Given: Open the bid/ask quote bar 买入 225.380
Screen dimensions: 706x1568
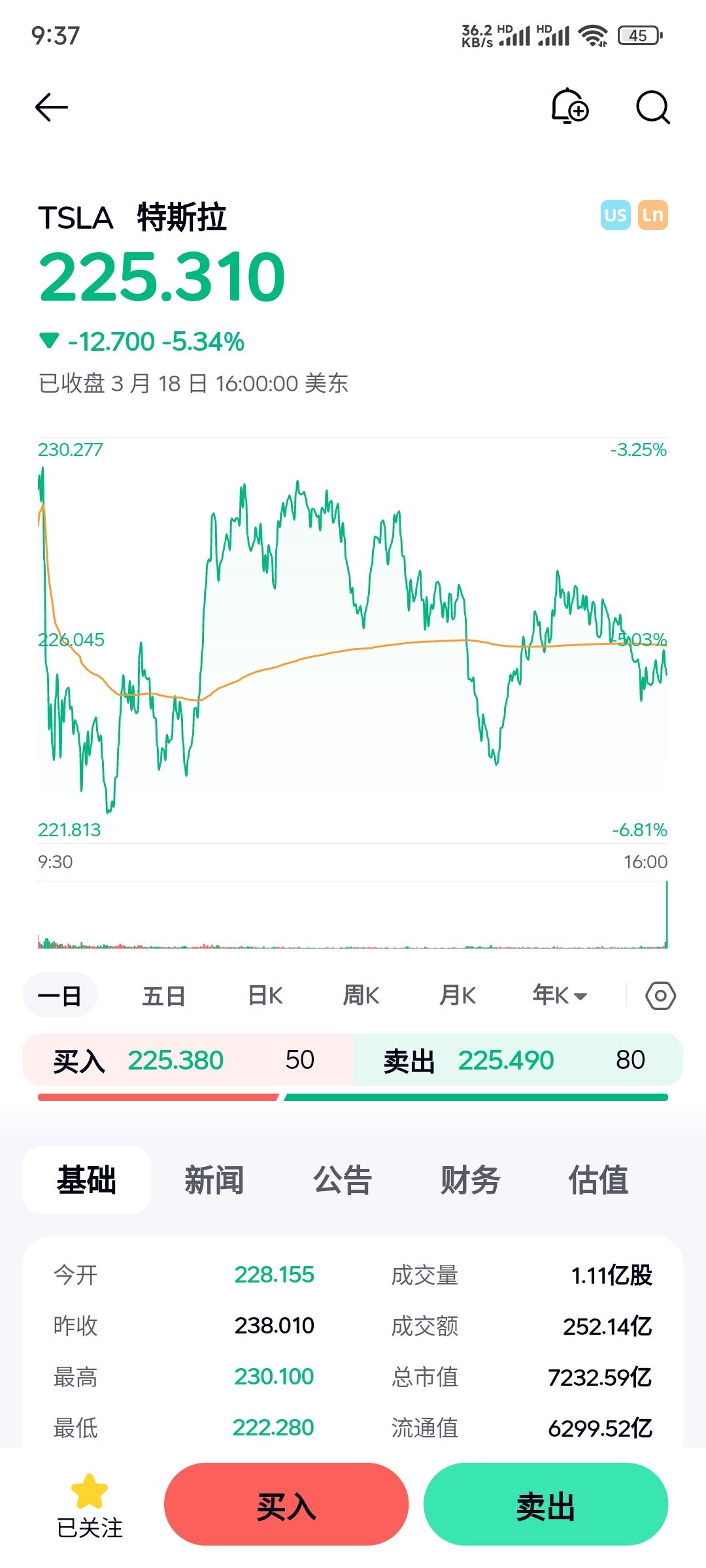Looking at the screenshot, I should pos(188,1060).
